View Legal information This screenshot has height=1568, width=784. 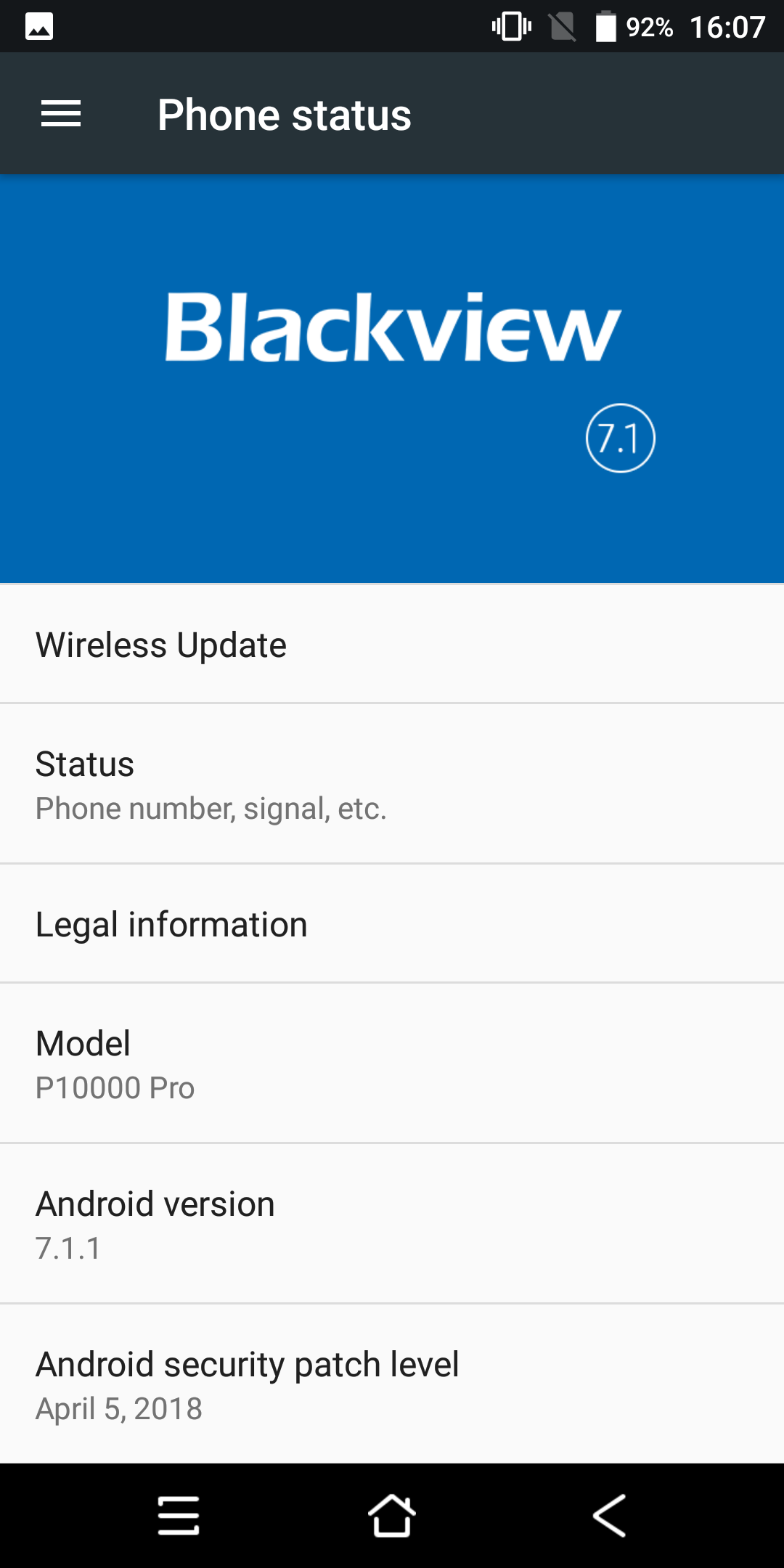pyautogui.click(x=392, y=923)
